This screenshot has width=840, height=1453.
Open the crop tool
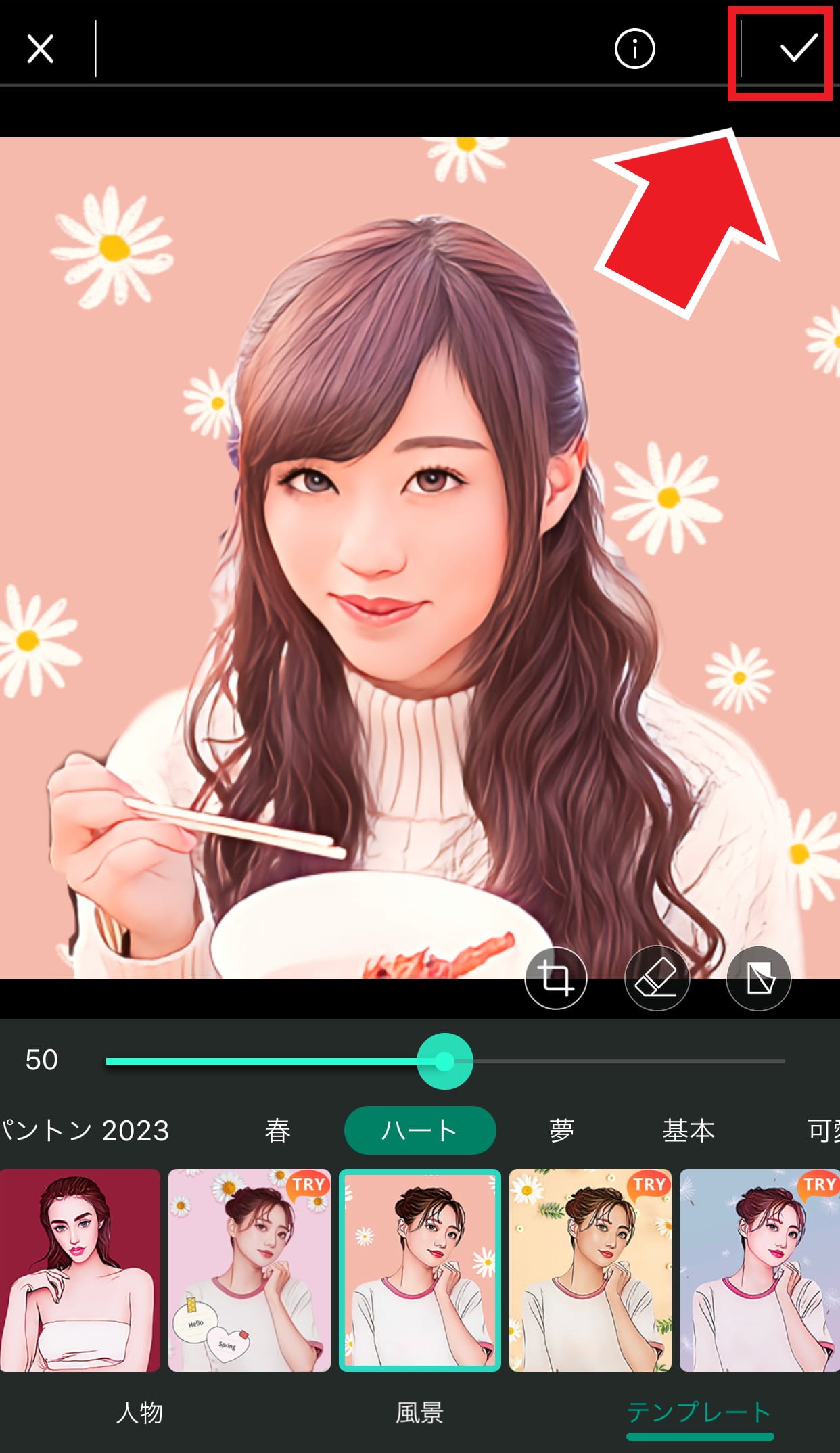coord(555,978)
